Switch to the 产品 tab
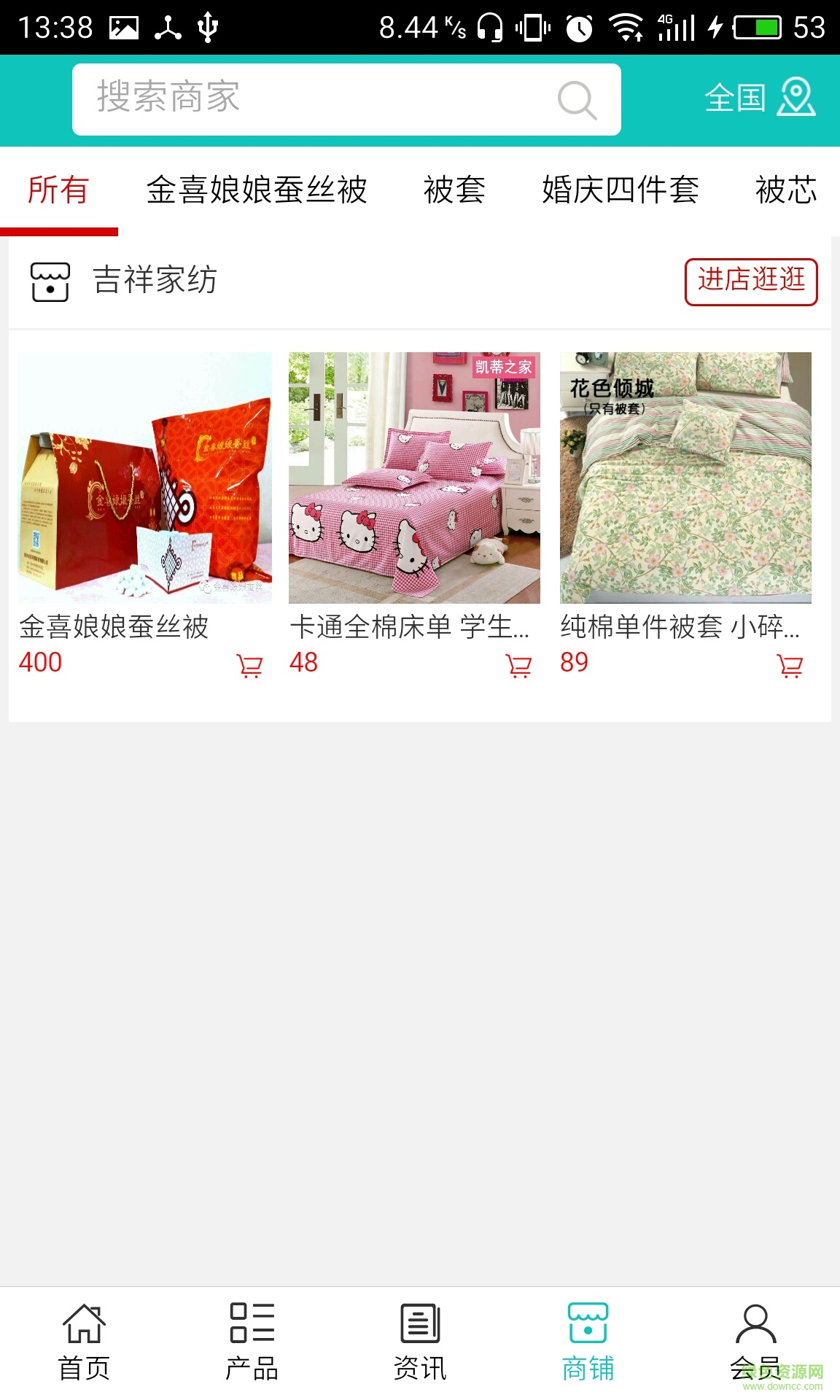The width and height of the screenshot is (840, 1400). pos(252,1342)
